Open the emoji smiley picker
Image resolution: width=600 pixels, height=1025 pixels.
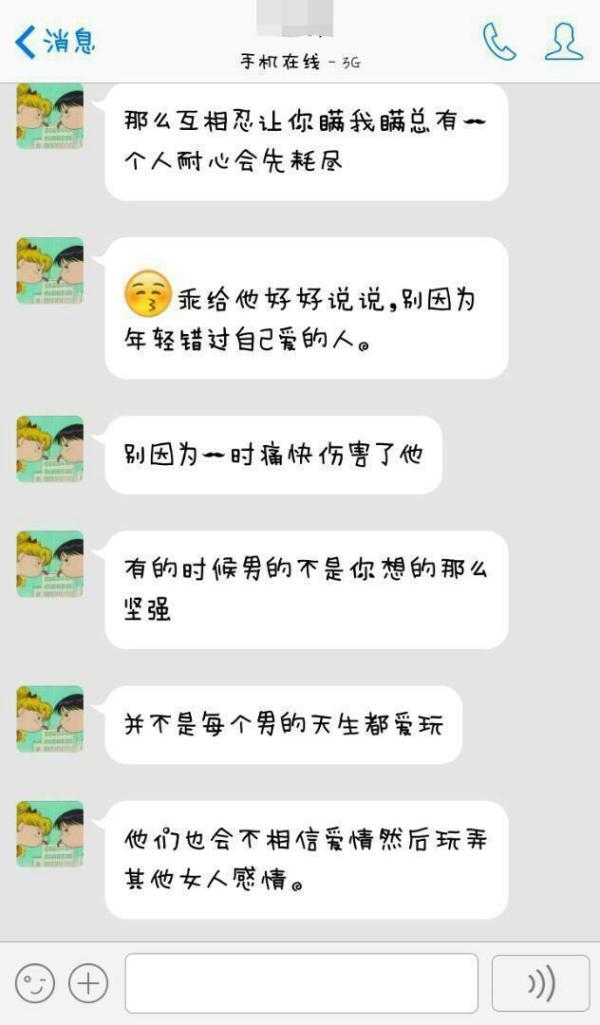click(x=35, y=983)
